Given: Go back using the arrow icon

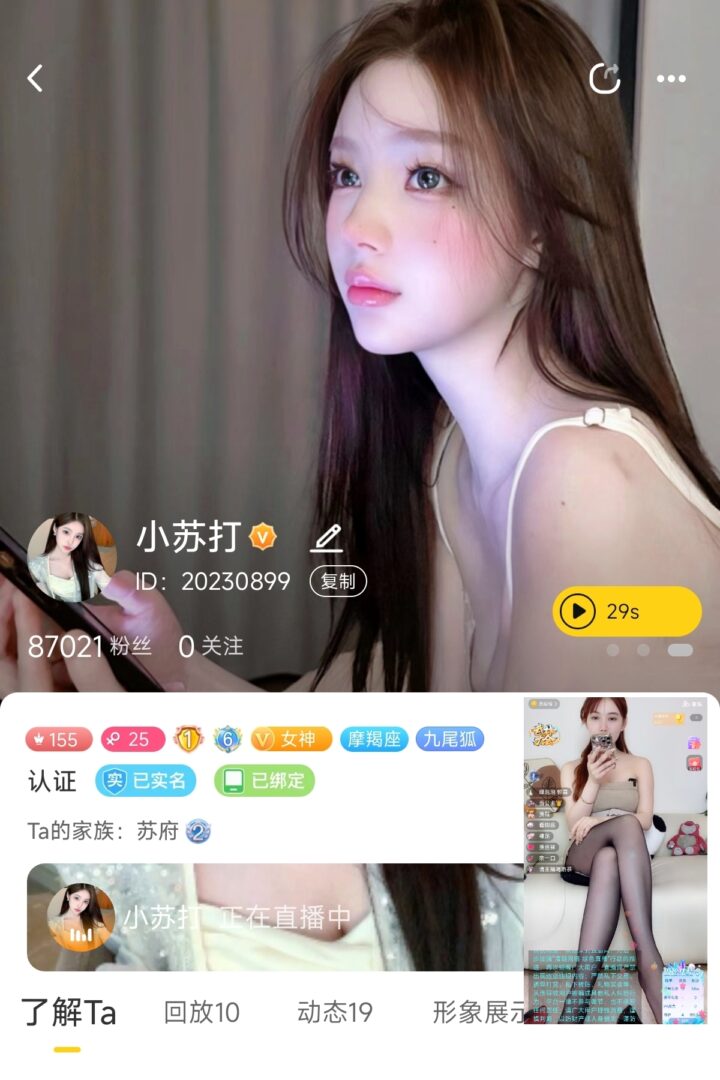Looking at the screenshot, I should (36, 78).
